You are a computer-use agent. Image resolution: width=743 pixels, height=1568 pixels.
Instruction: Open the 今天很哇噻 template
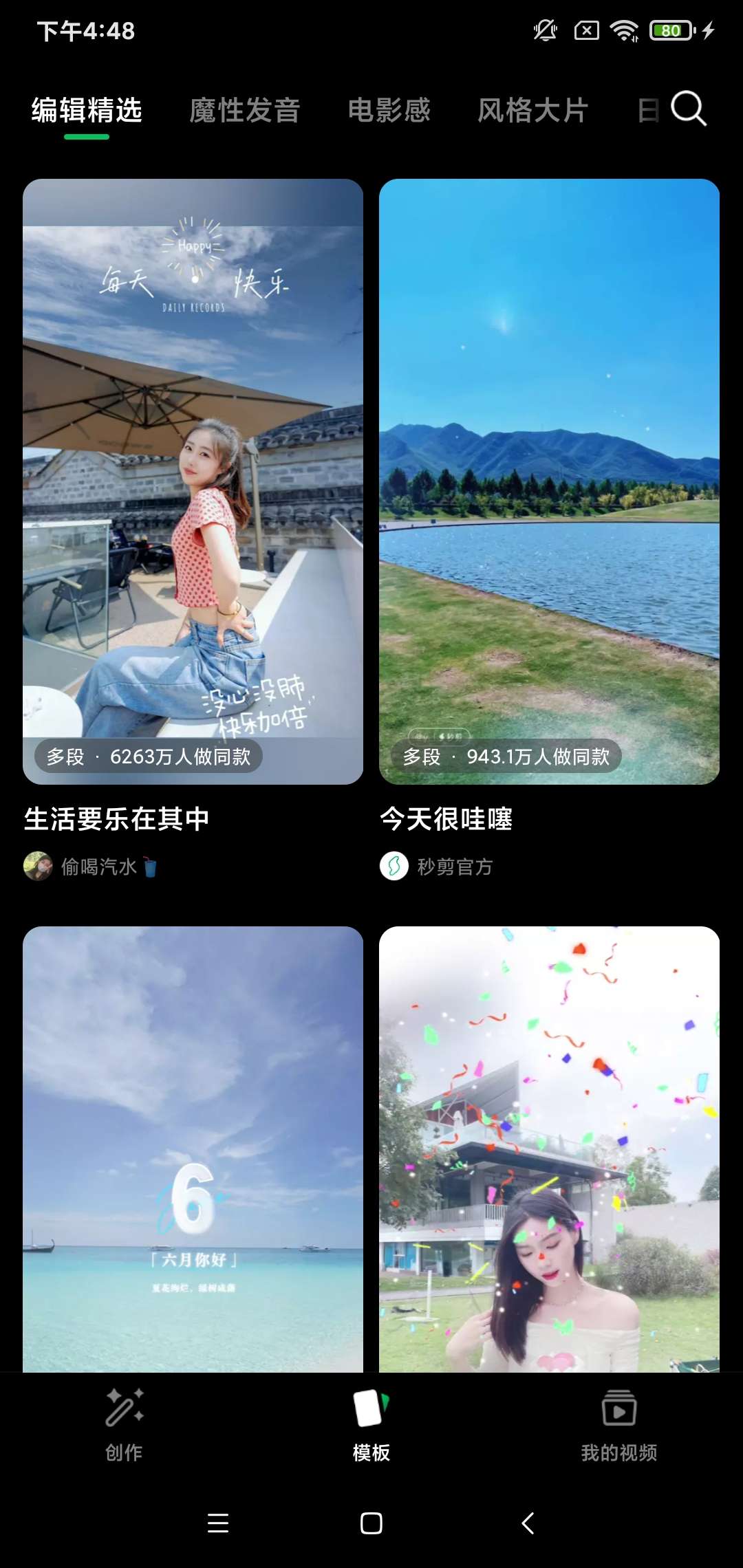[549, 481]
